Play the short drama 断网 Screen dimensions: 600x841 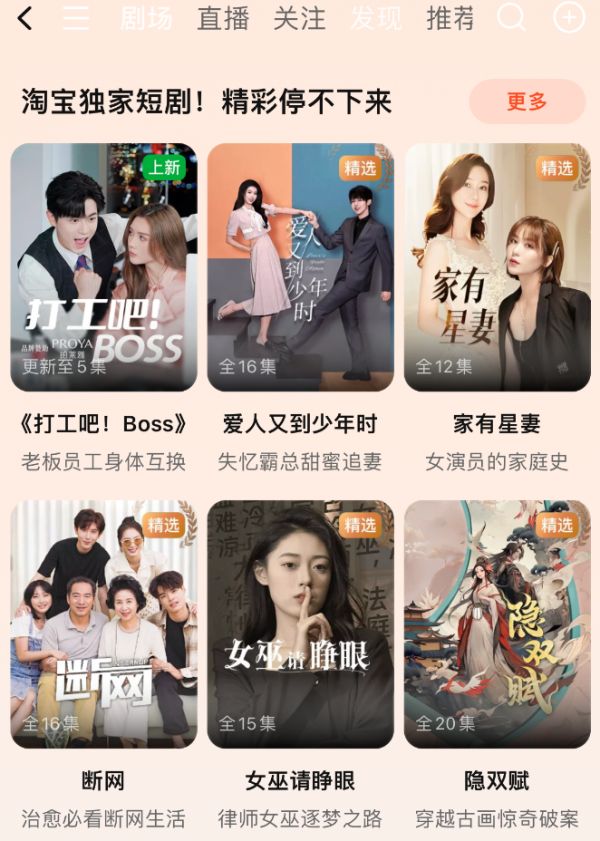coord(104,624)
